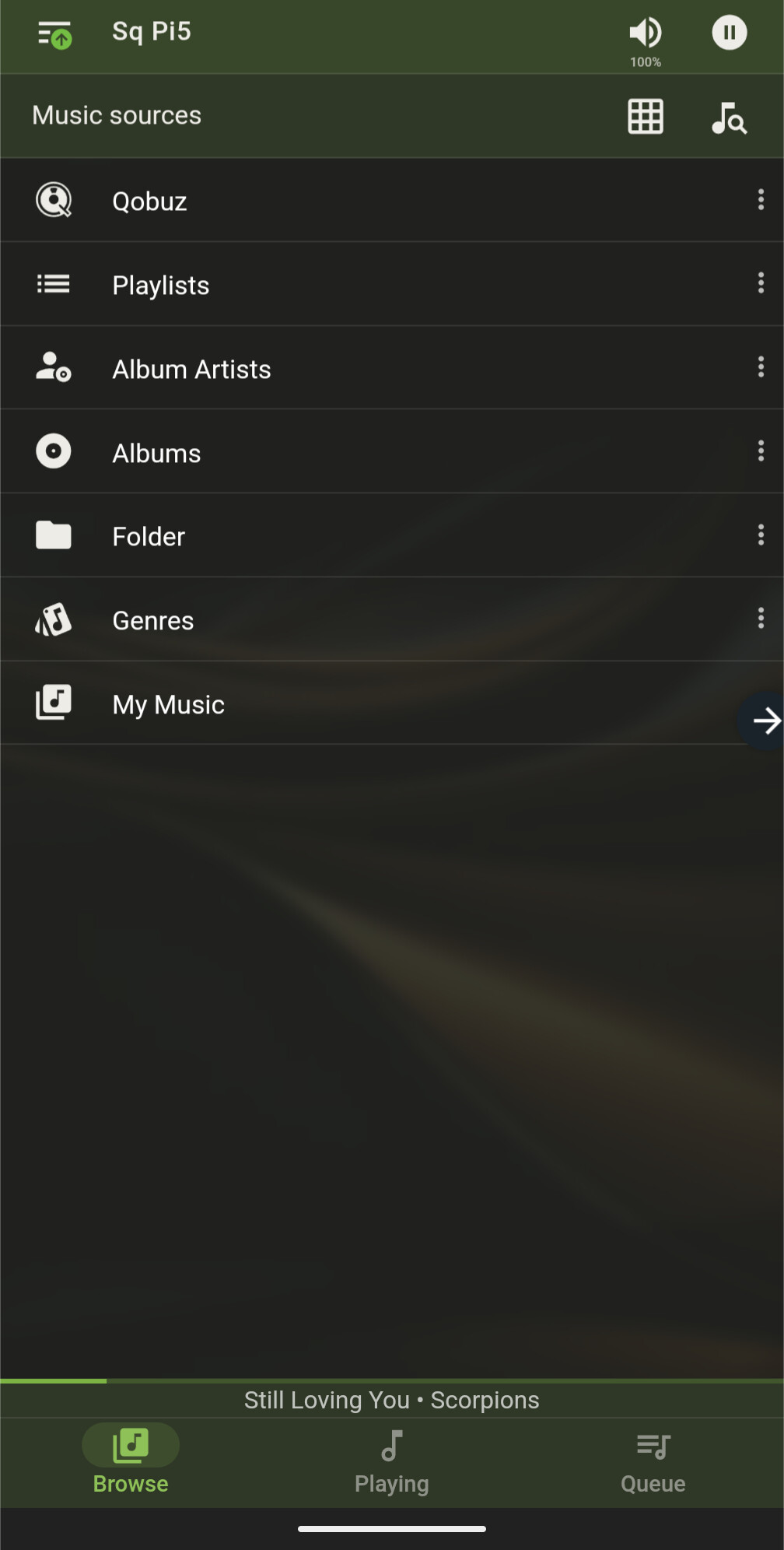Browse Album Artists
784x1550 pixels.
click(392, 369)
